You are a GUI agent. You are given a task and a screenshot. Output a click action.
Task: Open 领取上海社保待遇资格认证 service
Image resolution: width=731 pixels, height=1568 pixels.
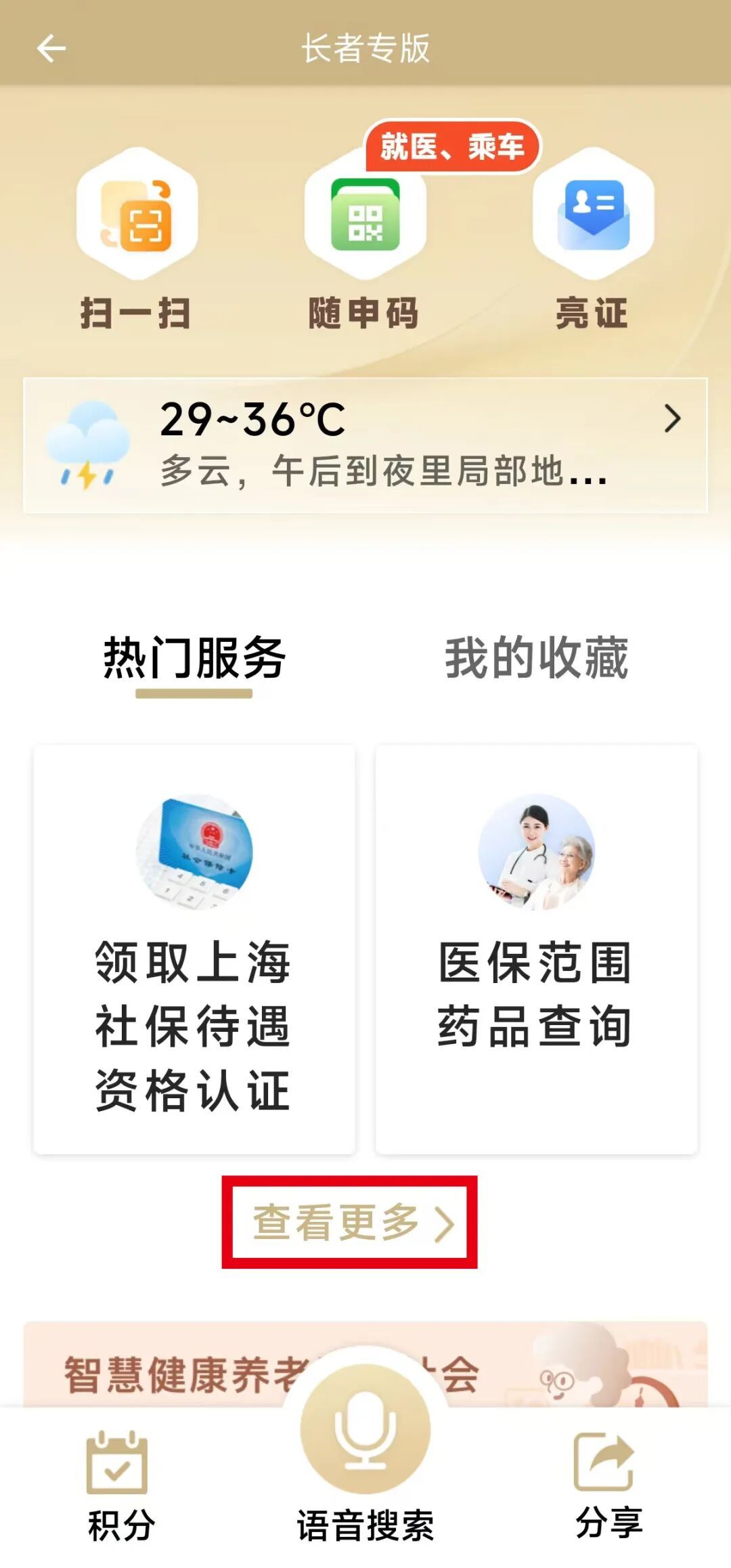pyautogui.click(x=194, y=949)
